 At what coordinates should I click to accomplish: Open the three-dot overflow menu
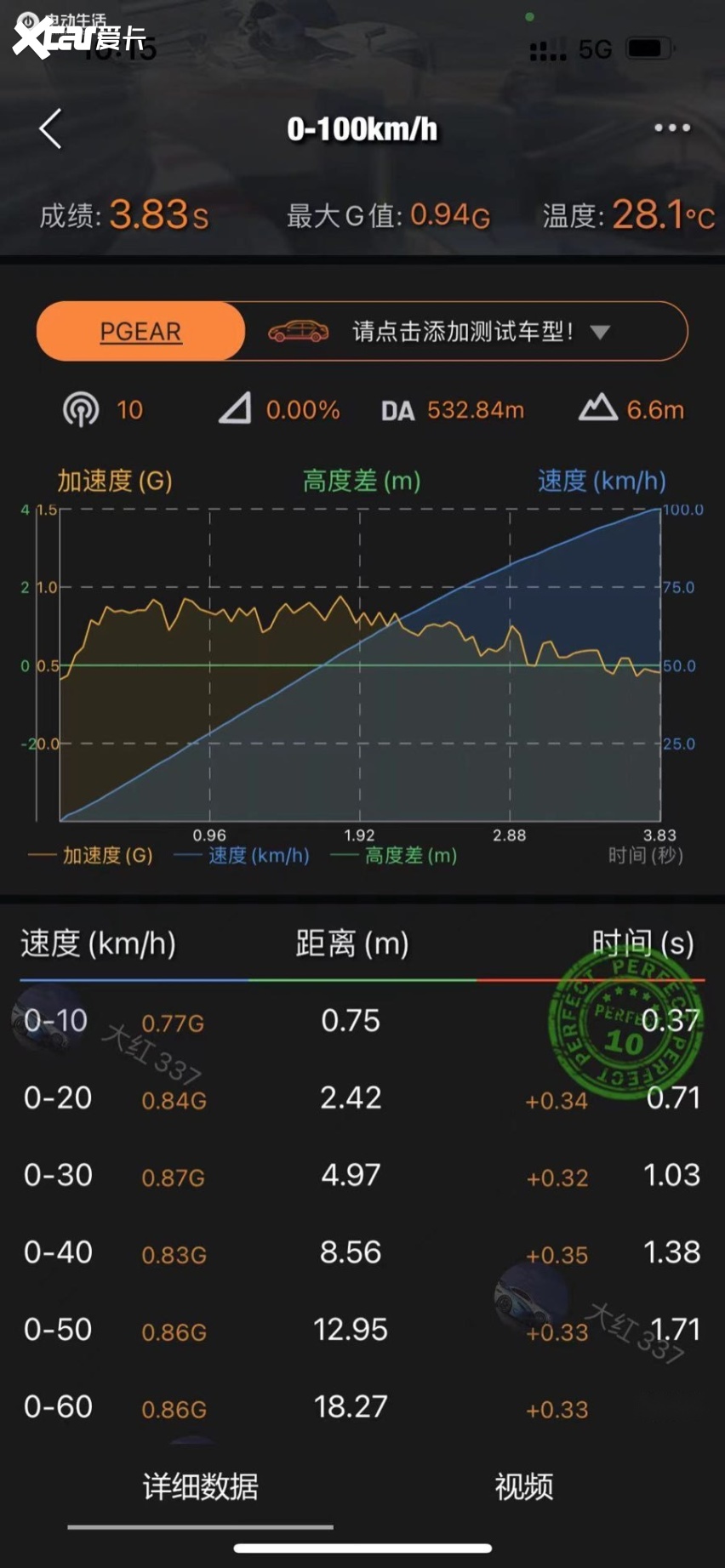point(671,128)
